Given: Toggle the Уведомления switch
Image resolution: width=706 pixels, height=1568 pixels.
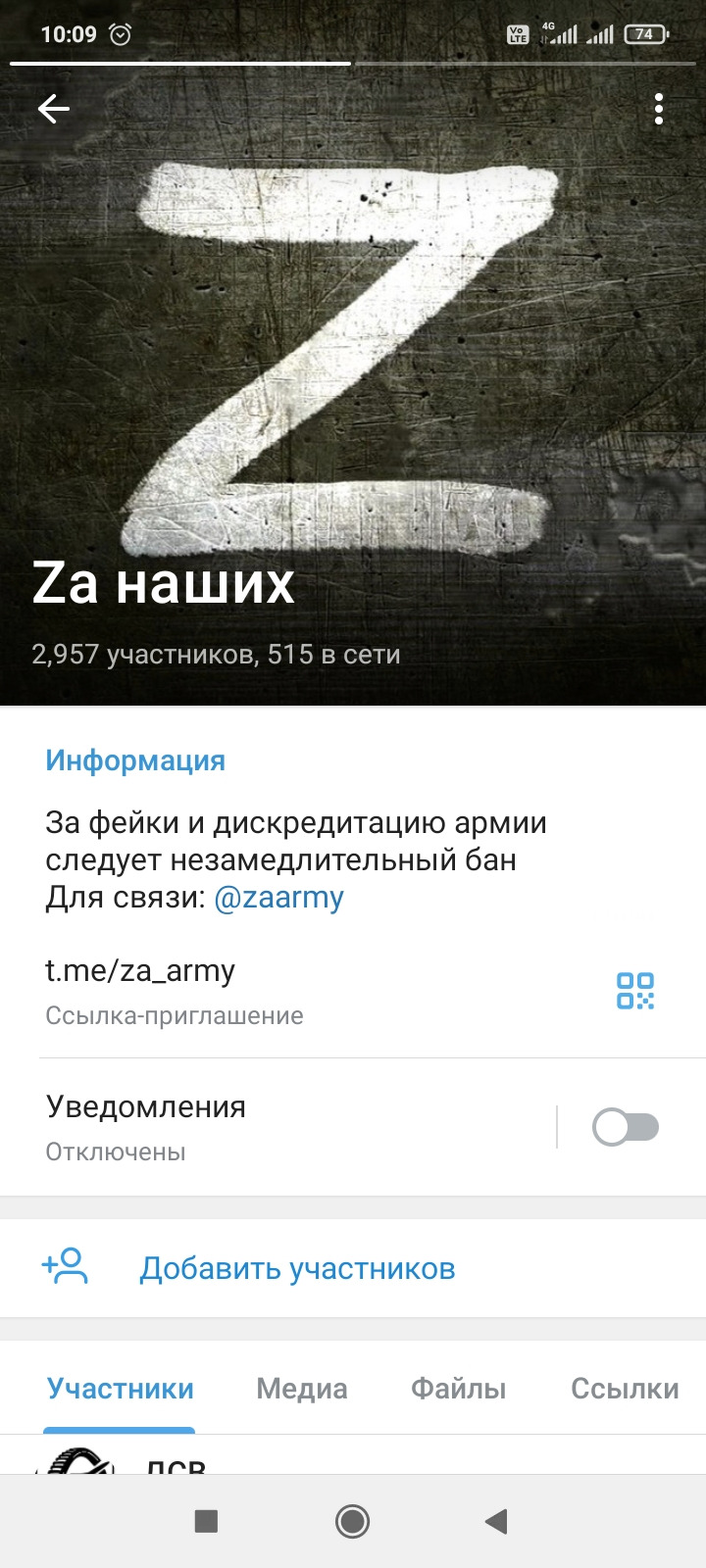Looking at the screenshot, I should pyautogui.click(x=626, y=1127).
